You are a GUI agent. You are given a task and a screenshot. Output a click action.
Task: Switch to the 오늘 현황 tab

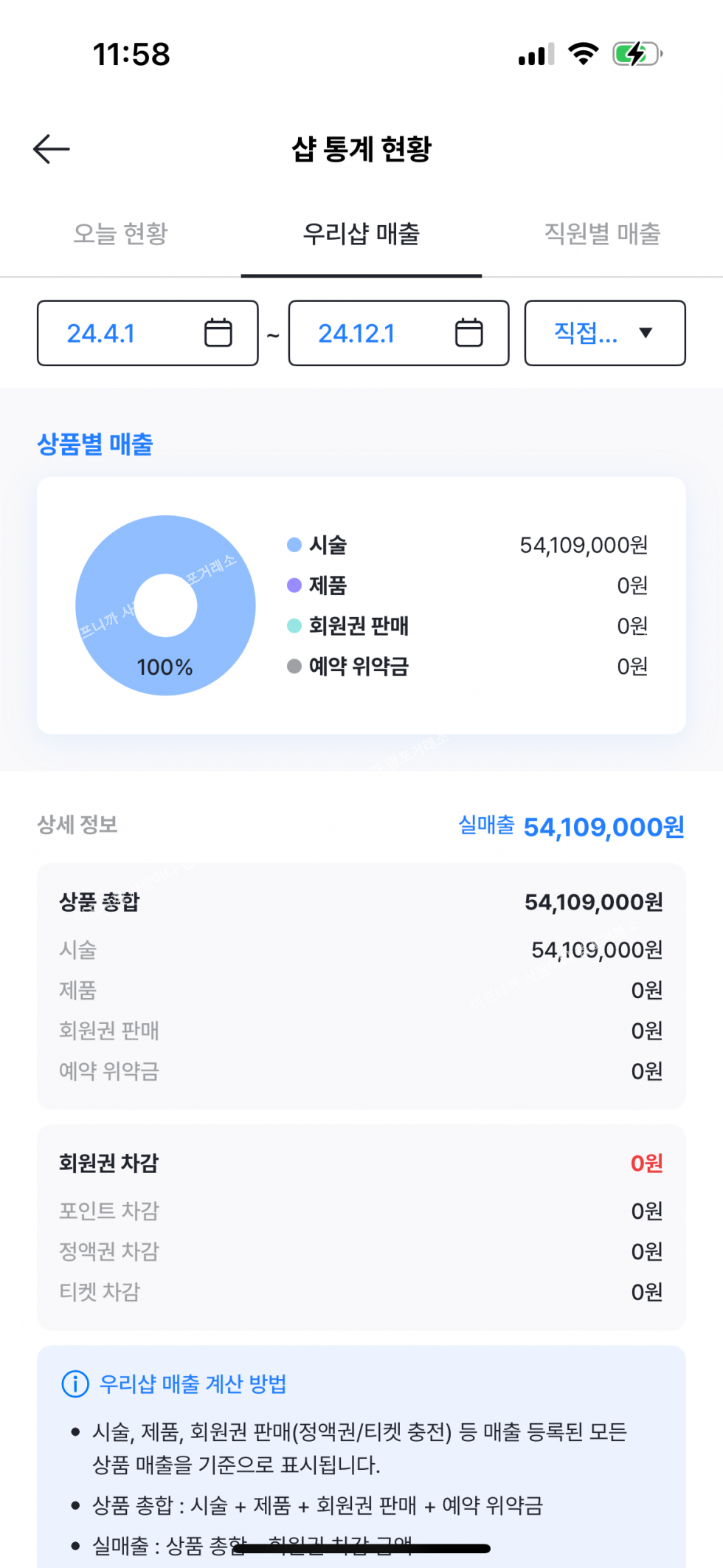(120, 234)
